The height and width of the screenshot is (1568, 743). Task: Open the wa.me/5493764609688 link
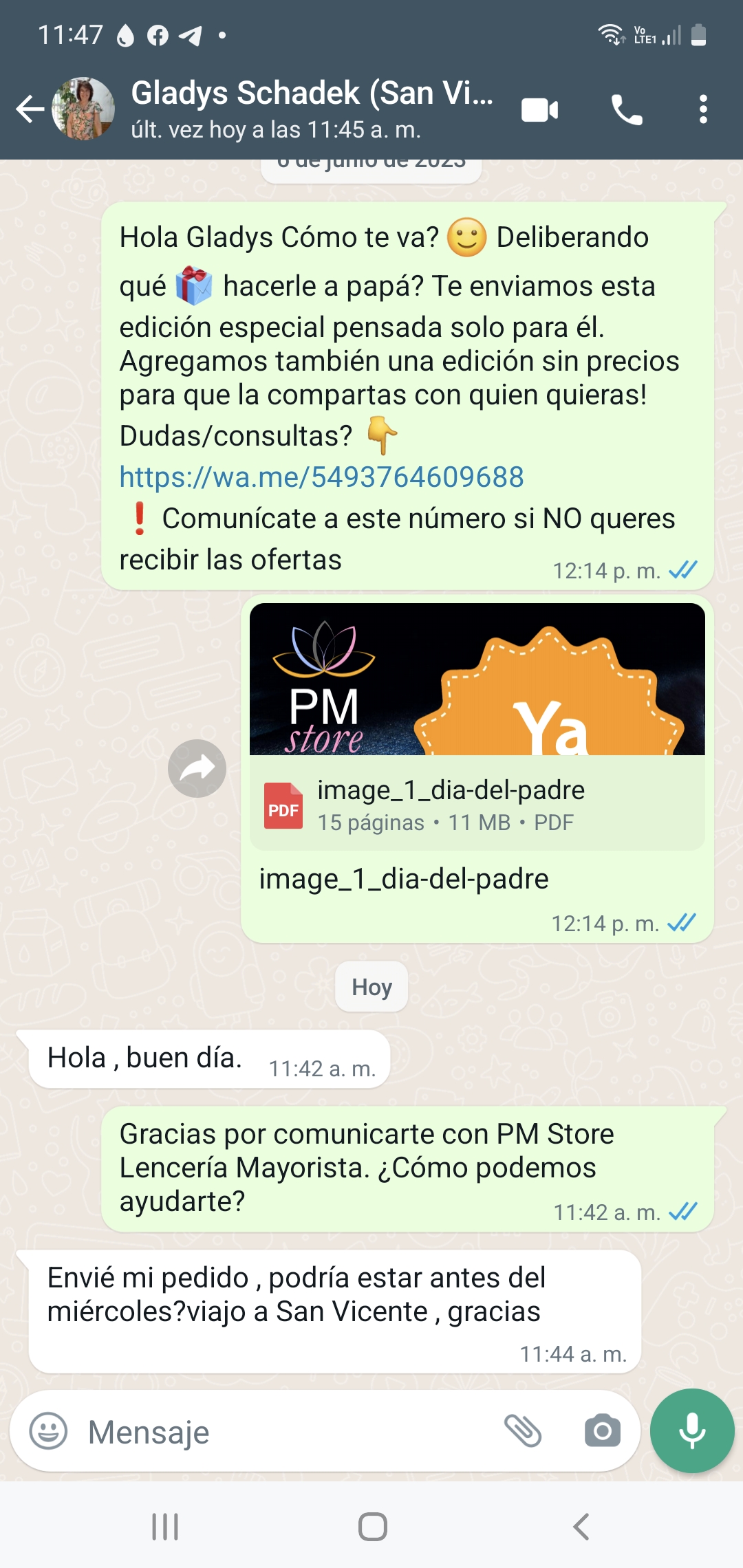click(321, 477)
